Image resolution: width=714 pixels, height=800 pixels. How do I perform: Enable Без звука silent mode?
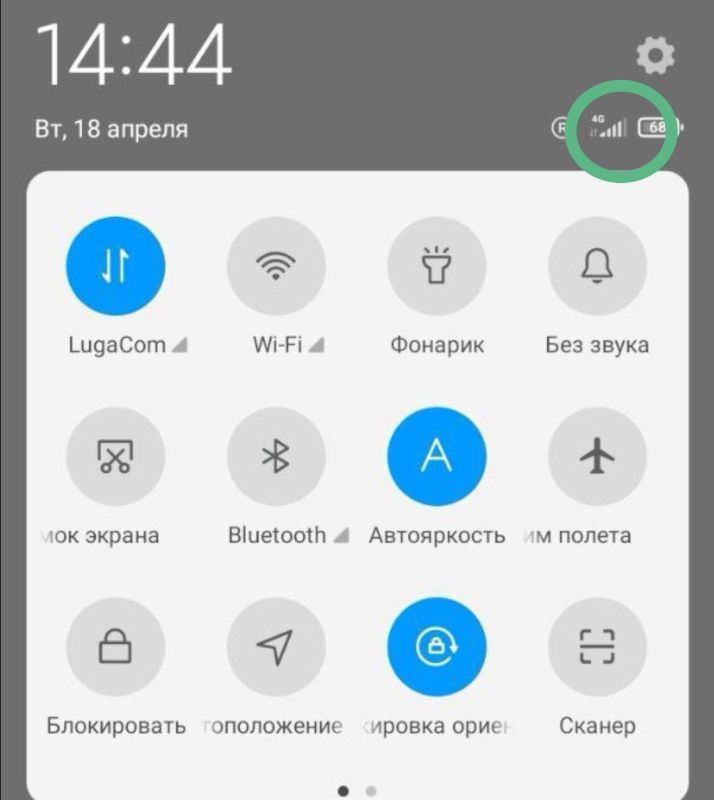pyautogui.click(x=597, y=266)
